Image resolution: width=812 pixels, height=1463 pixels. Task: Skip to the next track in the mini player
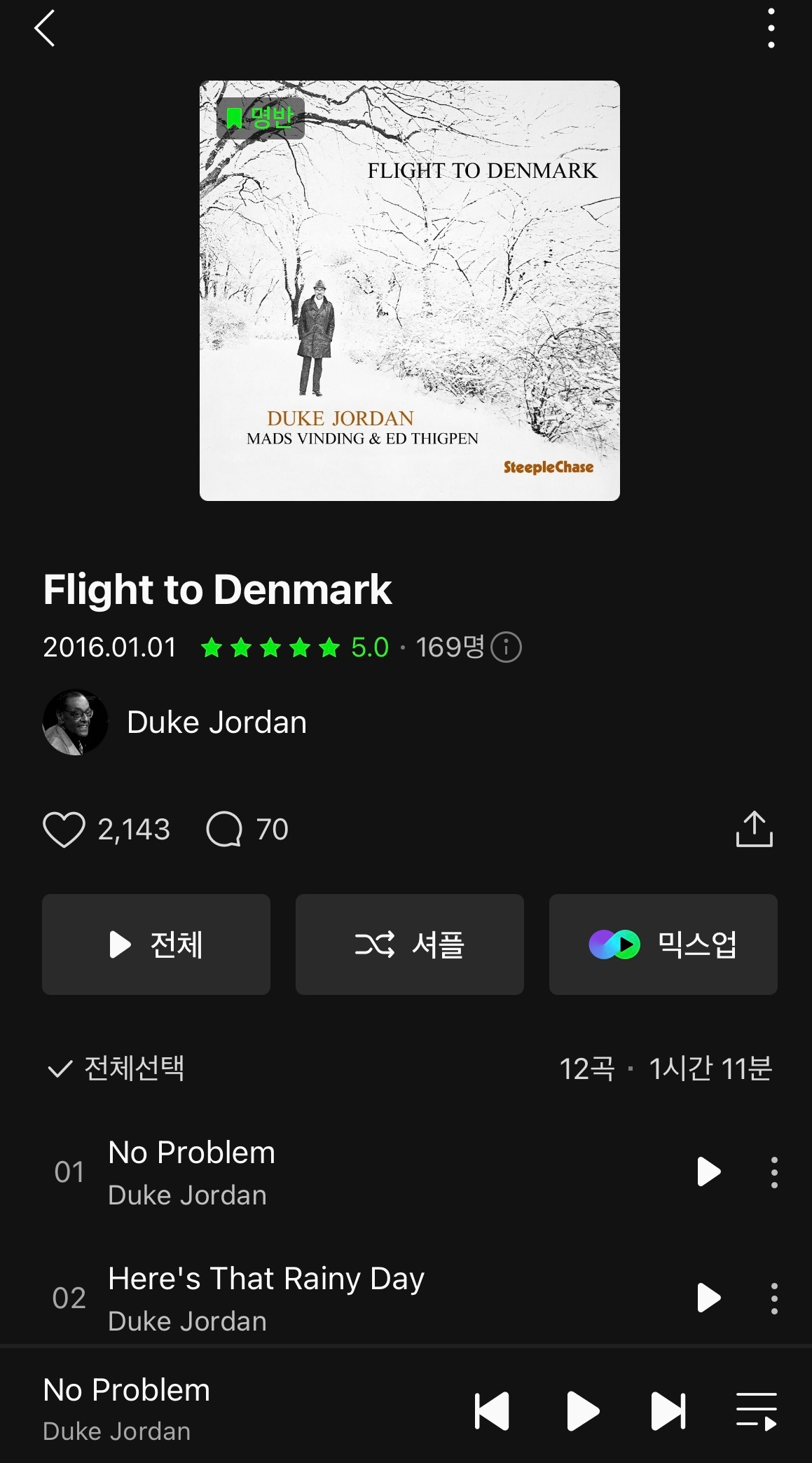point(668,1411)
